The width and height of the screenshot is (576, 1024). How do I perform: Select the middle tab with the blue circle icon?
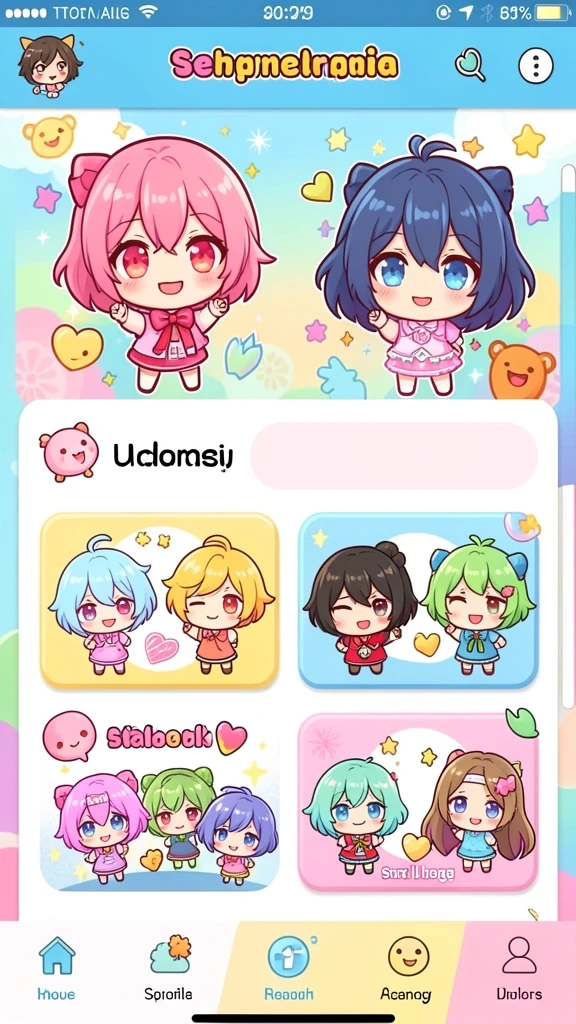point(289,970)
